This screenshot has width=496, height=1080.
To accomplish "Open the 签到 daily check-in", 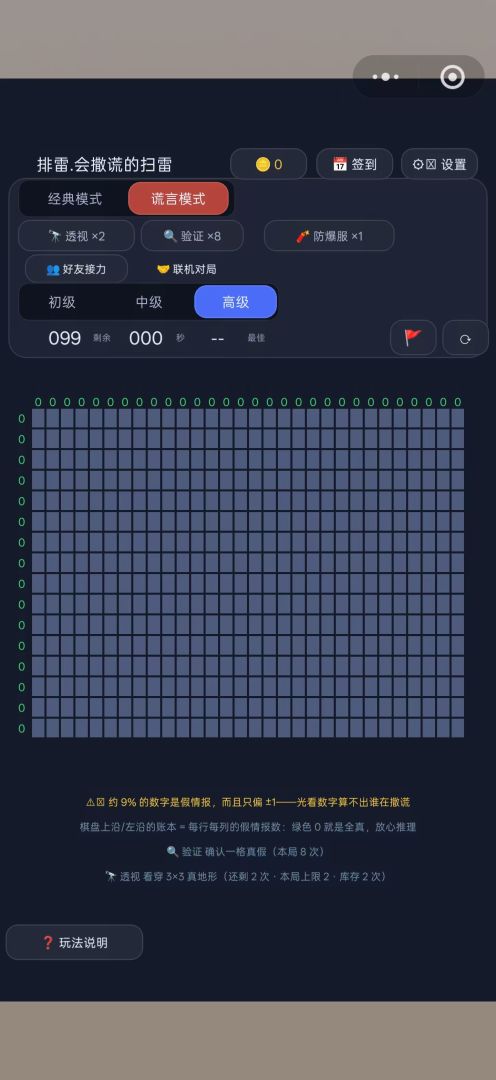I will click(x=355, y=164).
